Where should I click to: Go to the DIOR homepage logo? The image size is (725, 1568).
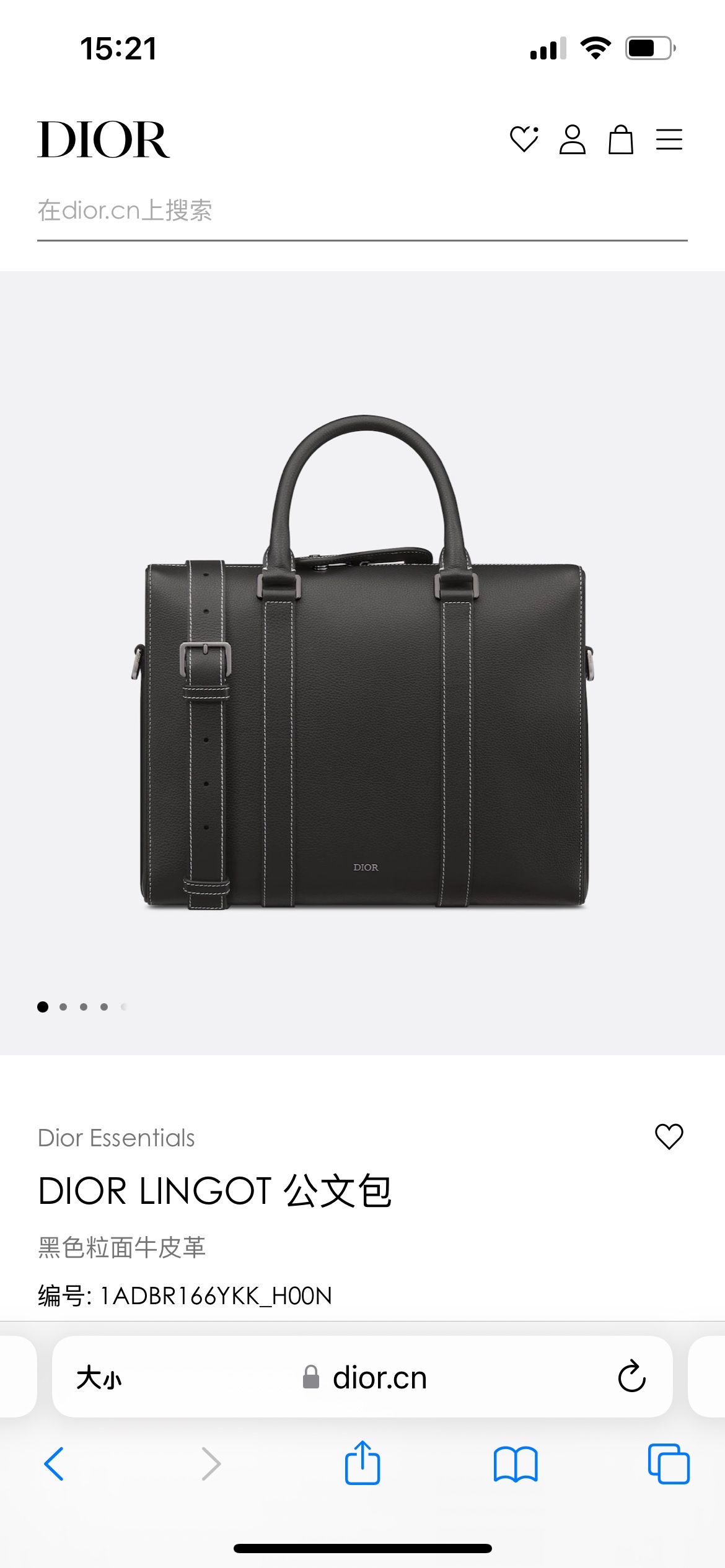pos(103,140)
